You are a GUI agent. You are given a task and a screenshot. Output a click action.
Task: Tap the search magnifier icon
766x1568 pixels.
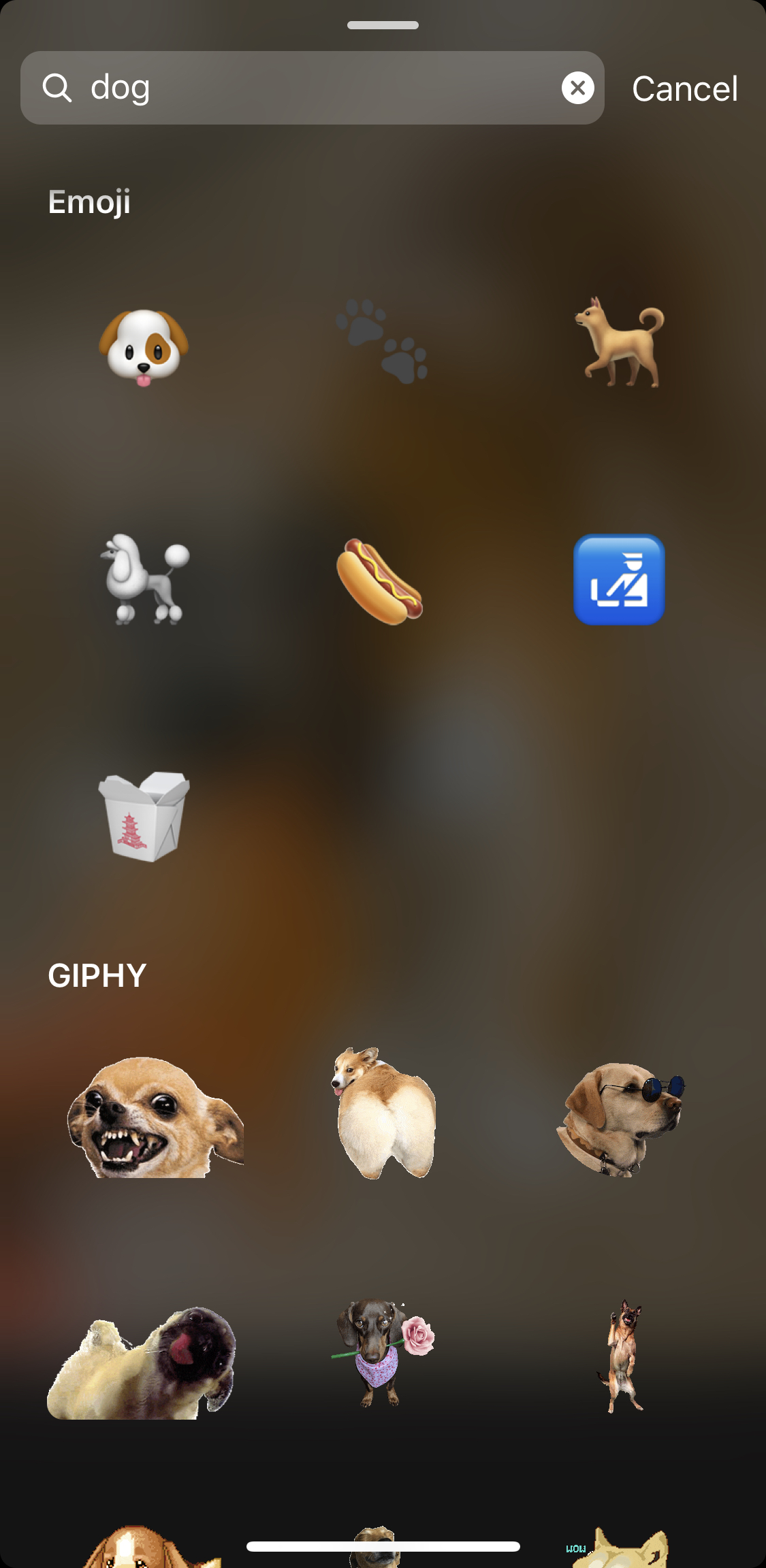coord(58,87)
